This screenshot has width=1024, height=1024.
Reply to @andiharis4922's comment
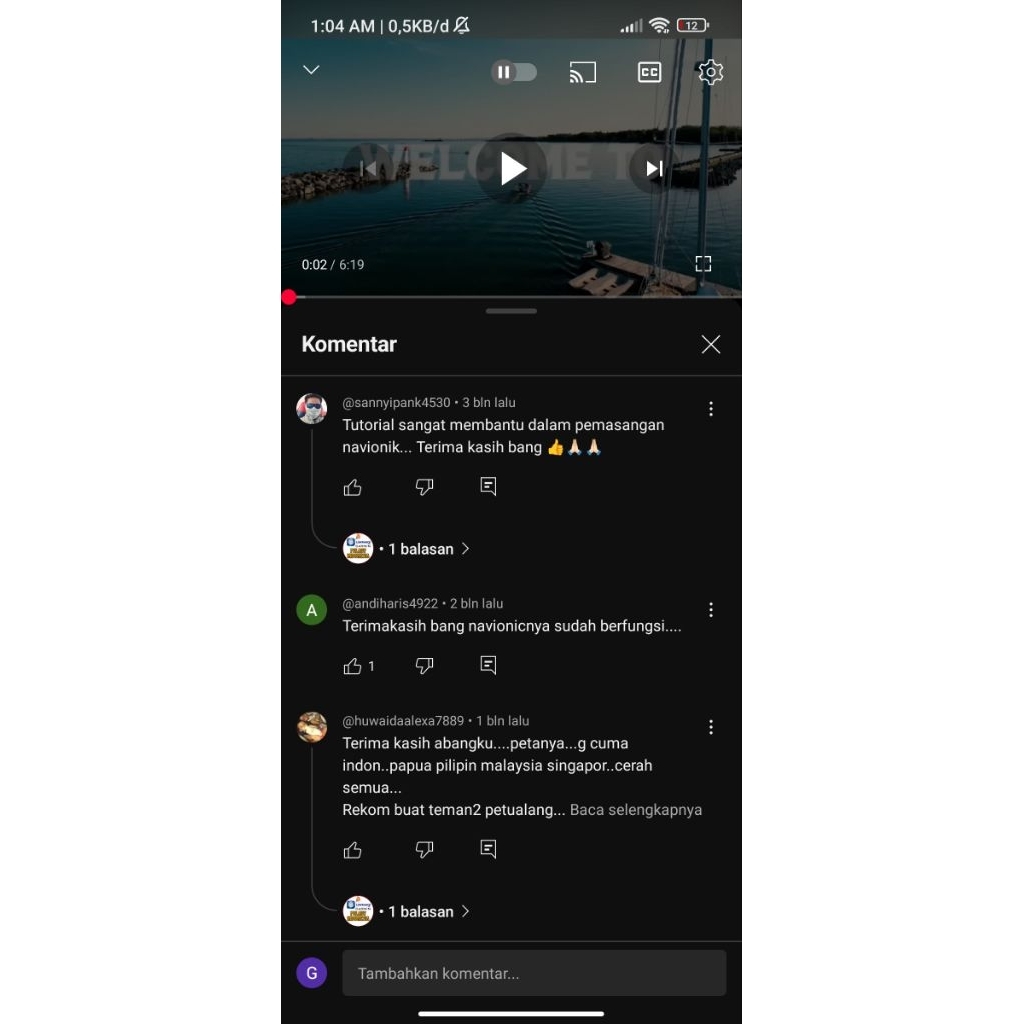point(488,665)
